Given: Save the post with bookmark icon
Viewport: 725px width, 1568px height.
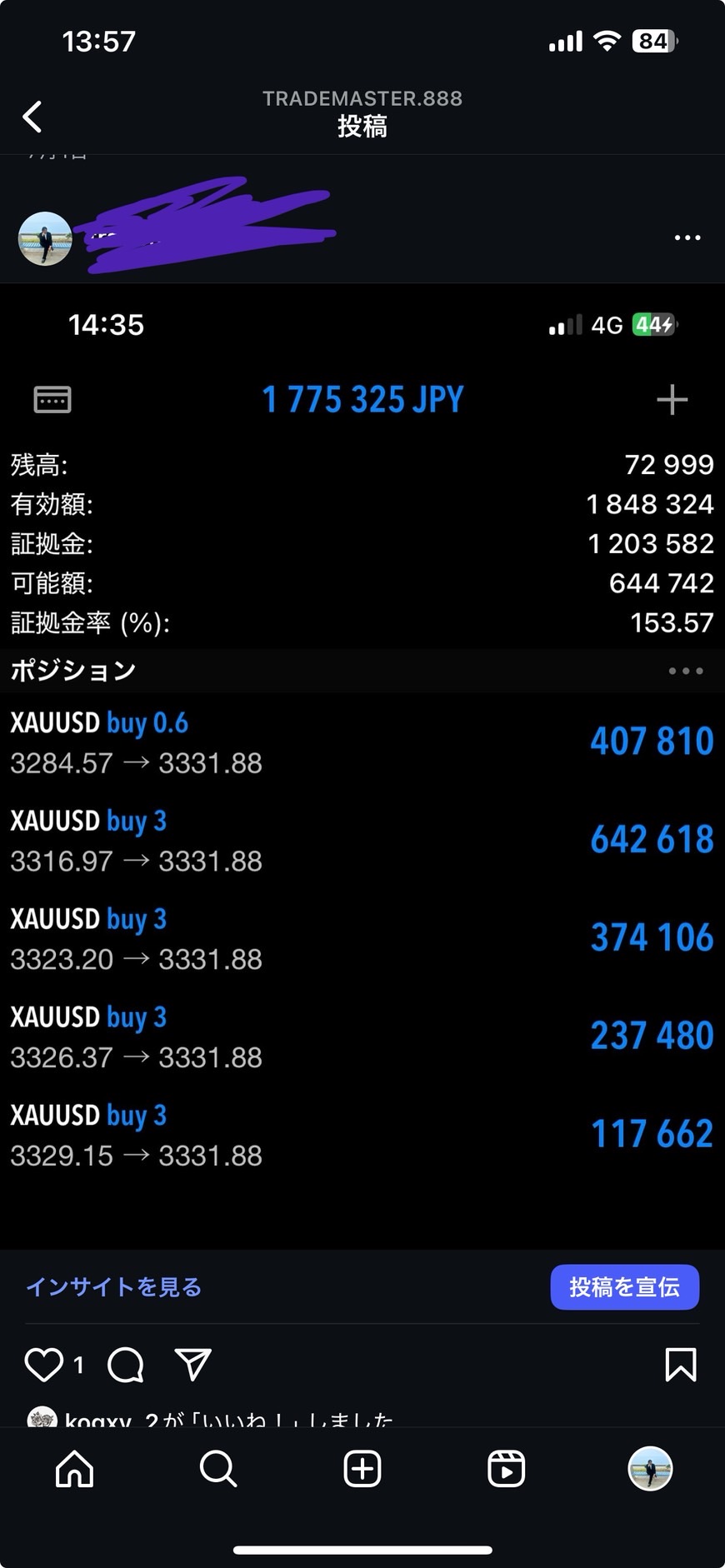Looking at the screenshot, I should [680, 1365].
